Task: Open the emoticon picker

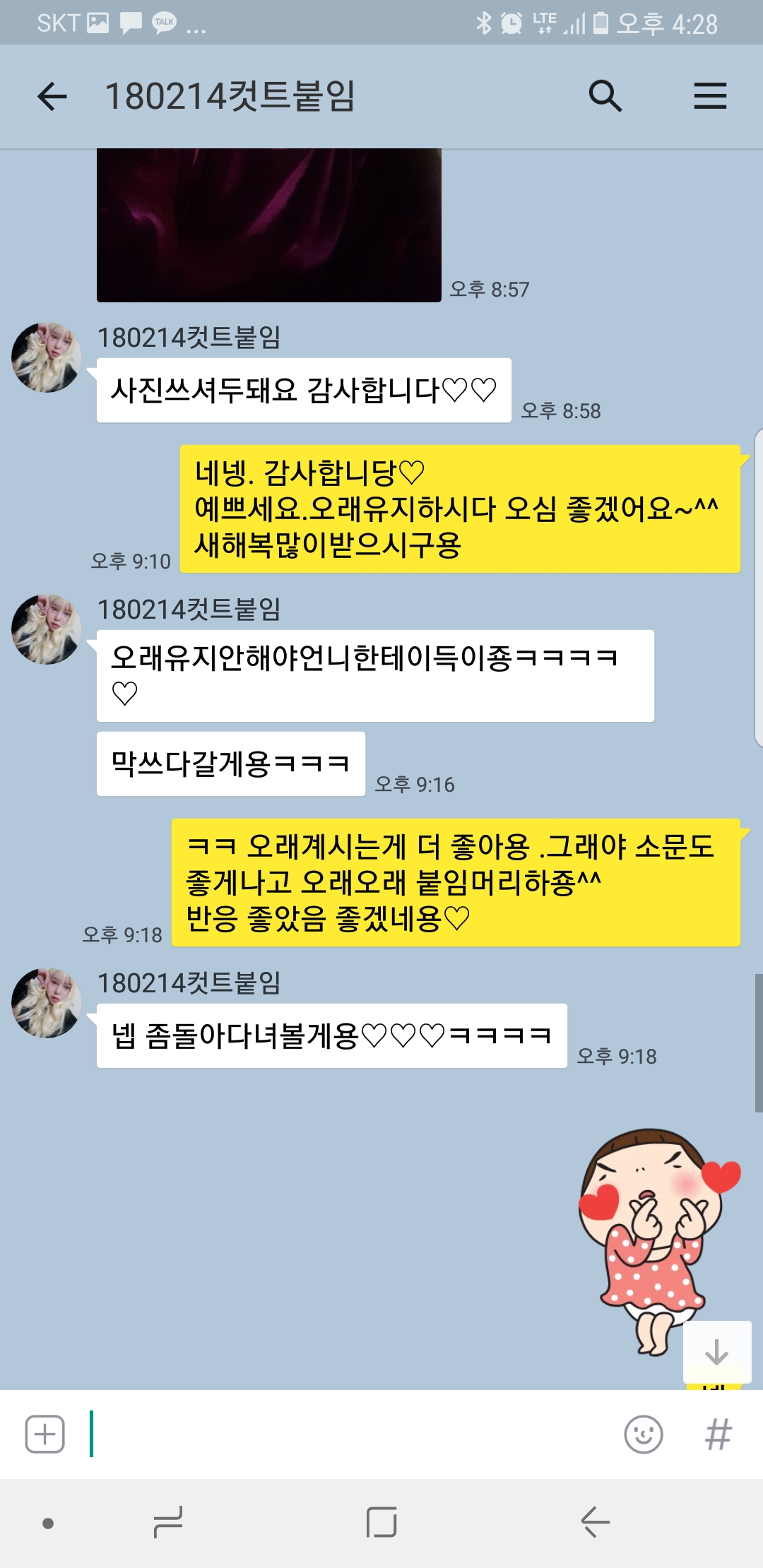Action: tap(643, 1434)
